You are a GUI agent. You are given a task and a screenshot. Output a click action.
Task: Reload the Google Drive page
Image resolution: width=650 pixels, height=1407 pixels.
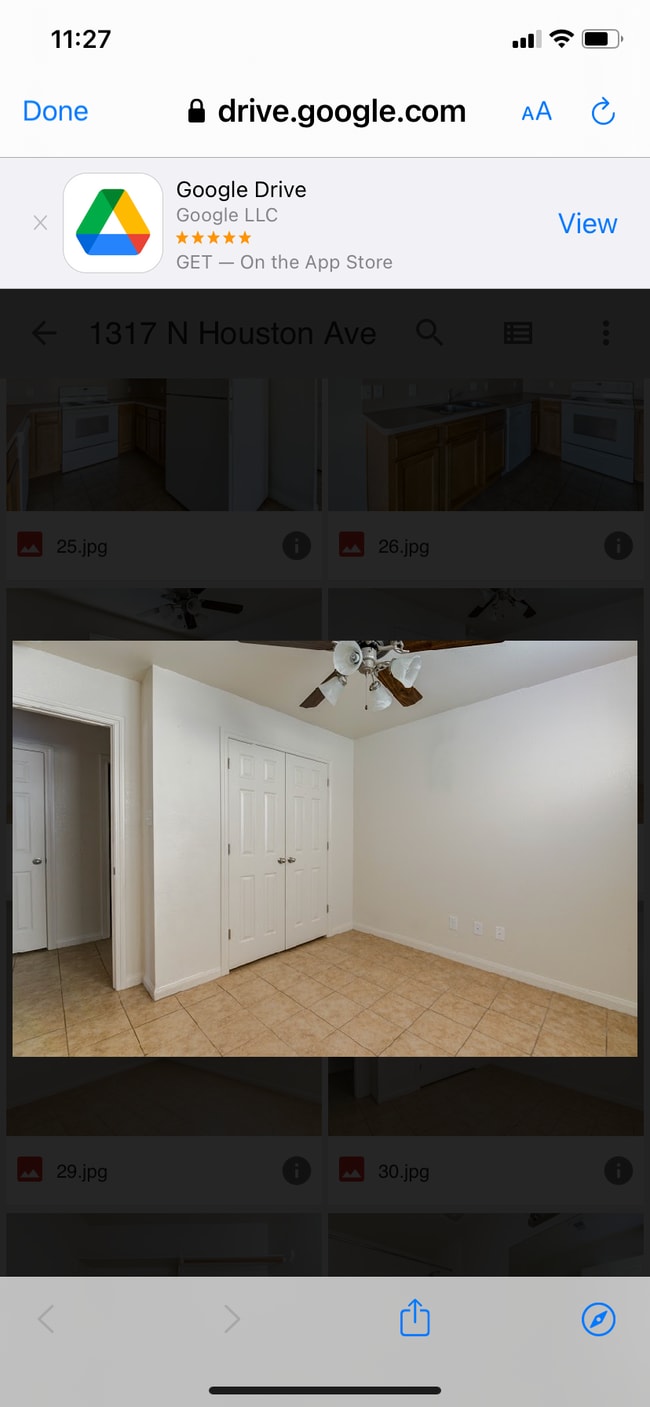(x=603, y=111)
